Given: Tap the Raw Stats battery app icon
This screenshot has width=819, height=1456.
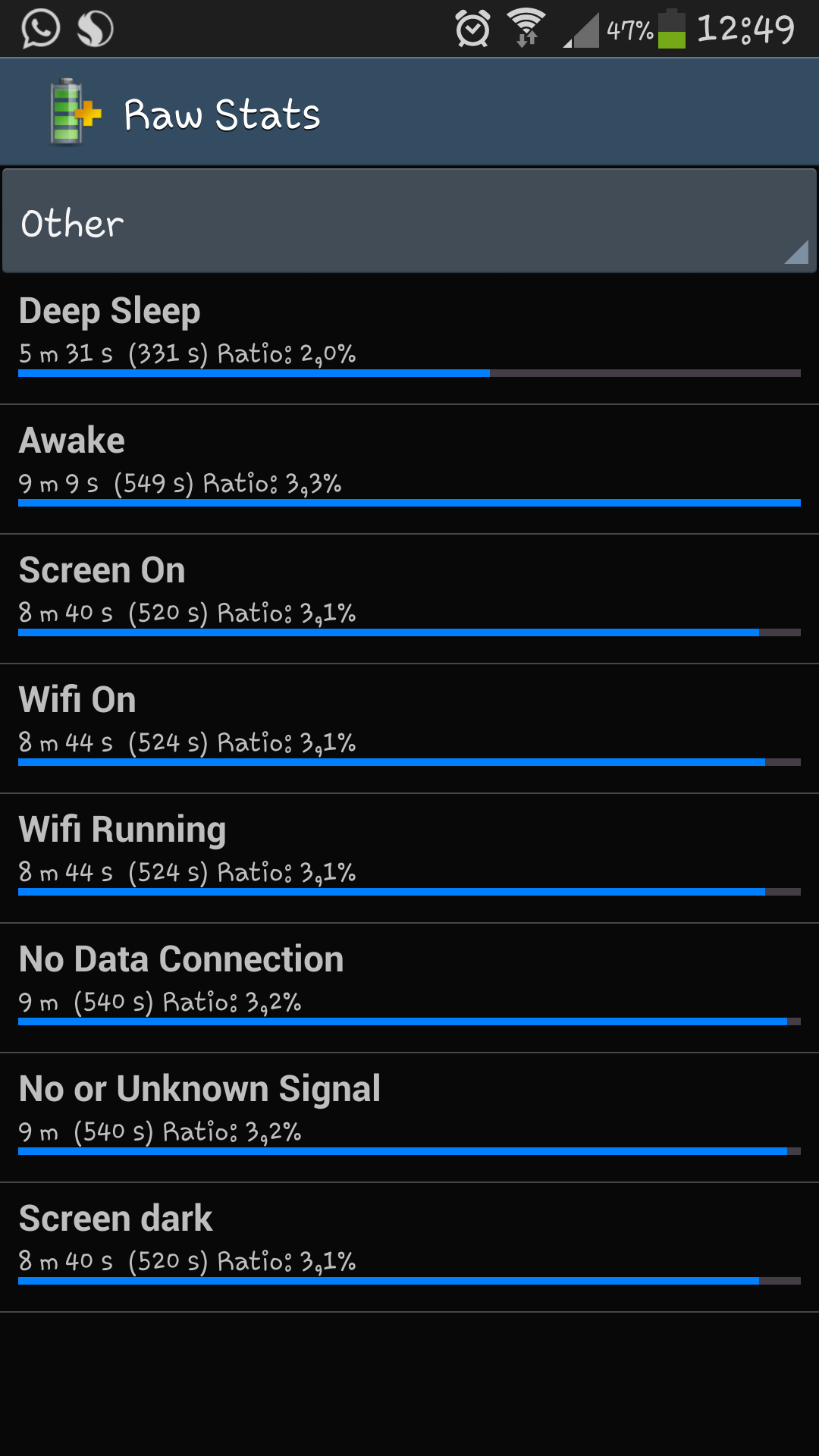Looking at the screenshot, I should tap(75, 112).
